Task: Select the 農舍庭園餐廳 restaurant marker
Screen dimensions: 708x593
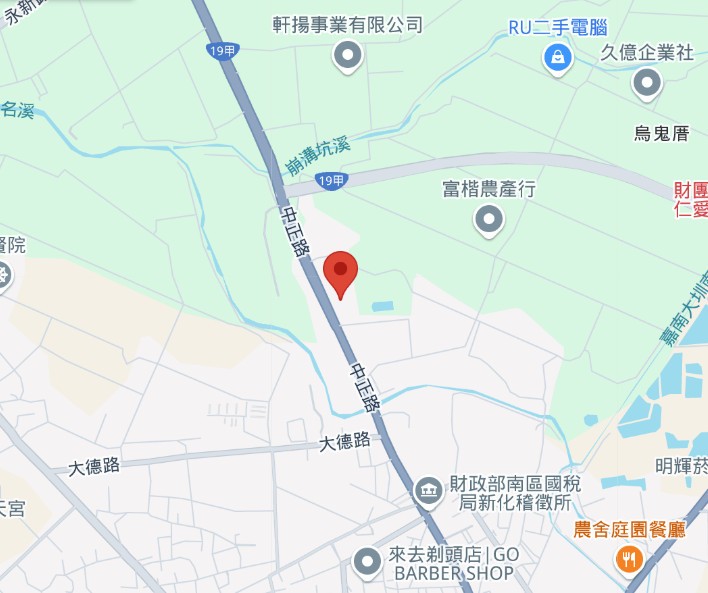Action: click(x=629, y=558)
